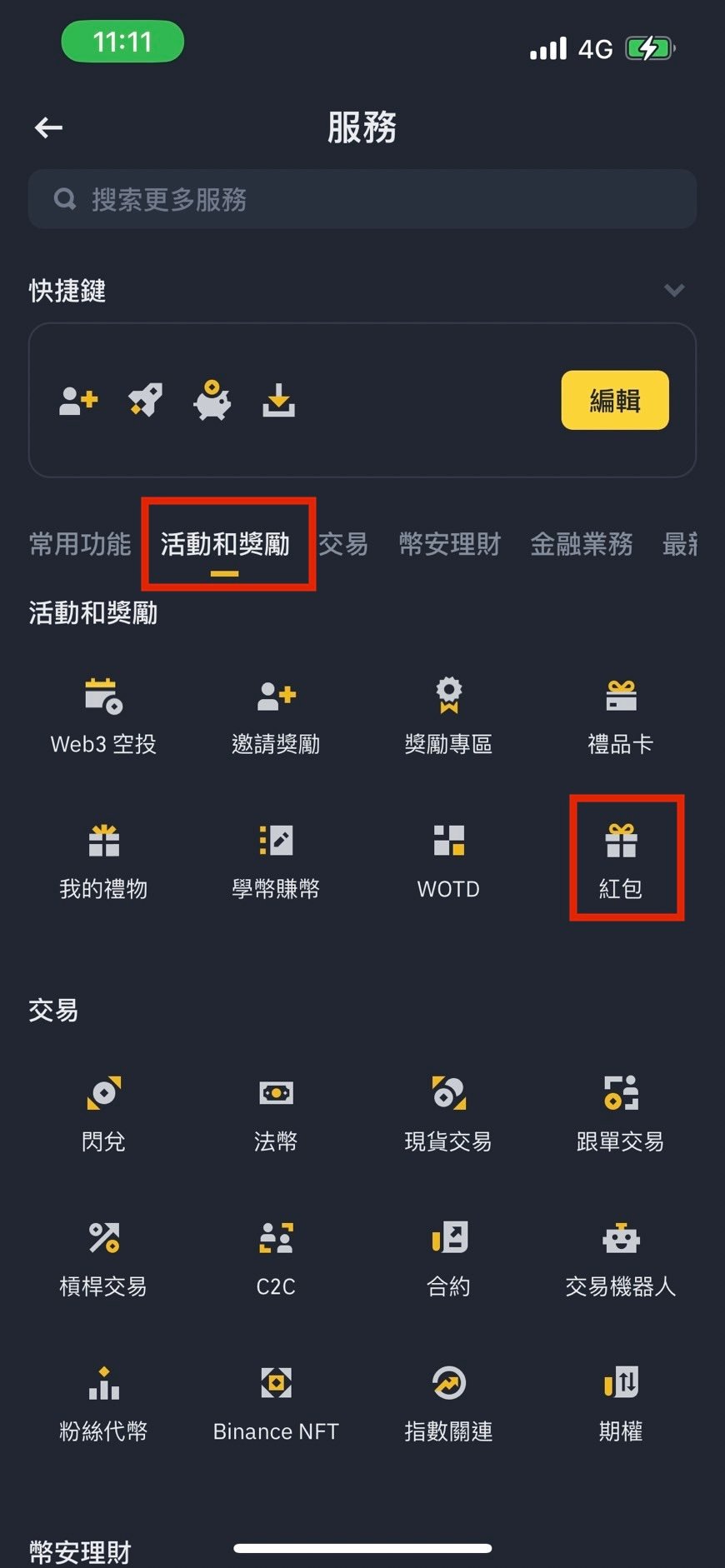
Task: Switch to the 常用功能 tab
Action: point(80,544)
